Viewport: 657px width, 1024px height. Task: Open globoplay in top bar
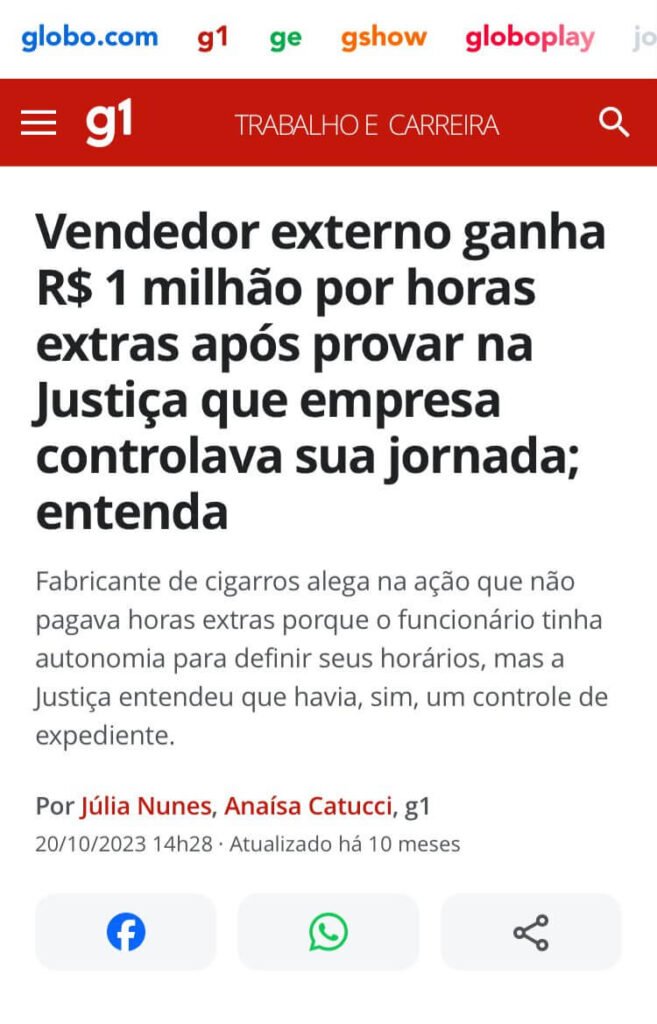click(x=529, y=38)
